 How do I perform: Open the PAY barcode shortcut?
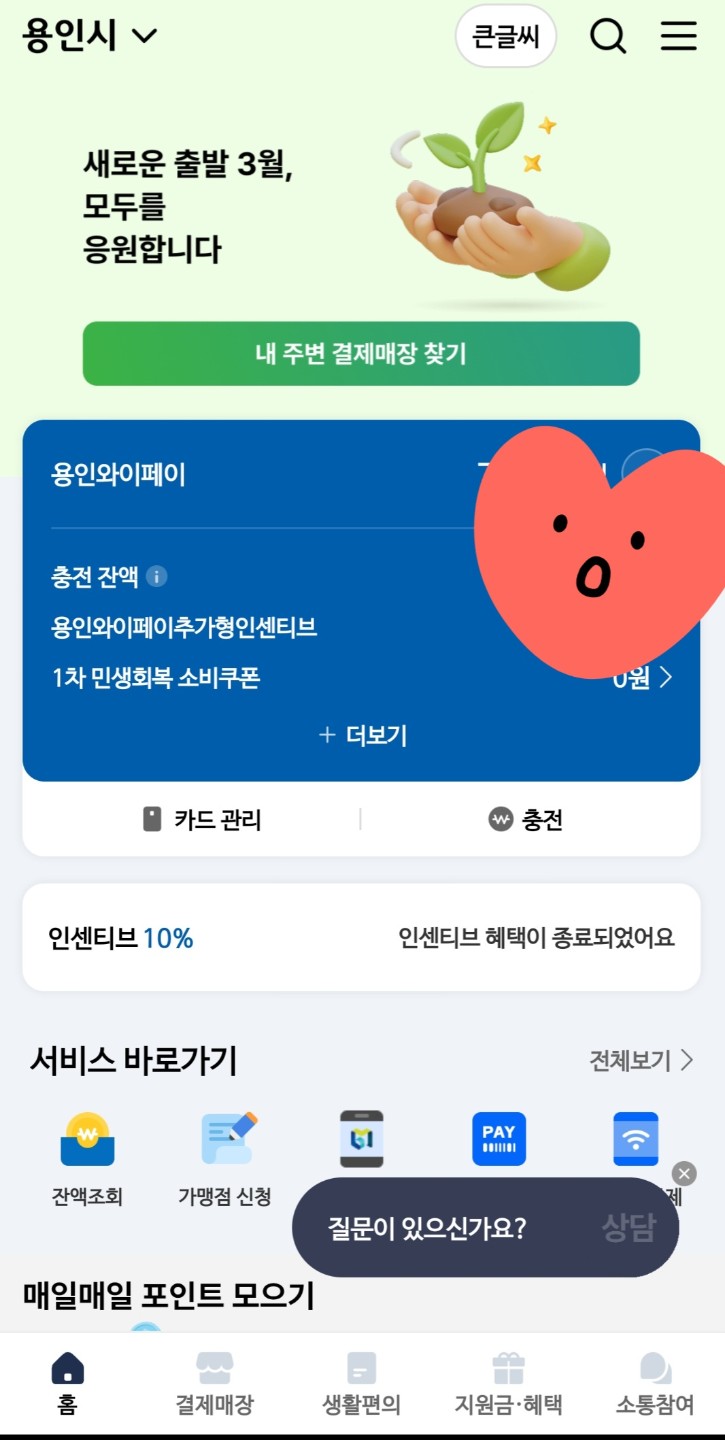pyautogui.click(x=498, y=1140)
